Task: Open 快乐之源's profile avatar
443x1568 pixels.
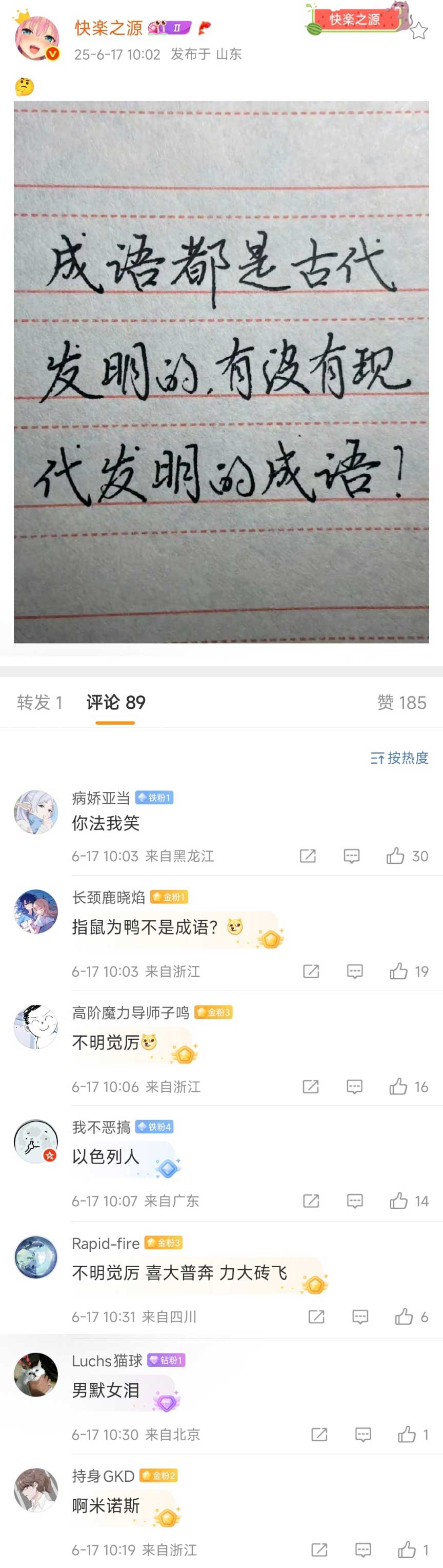Action: [x=36, y=38]
